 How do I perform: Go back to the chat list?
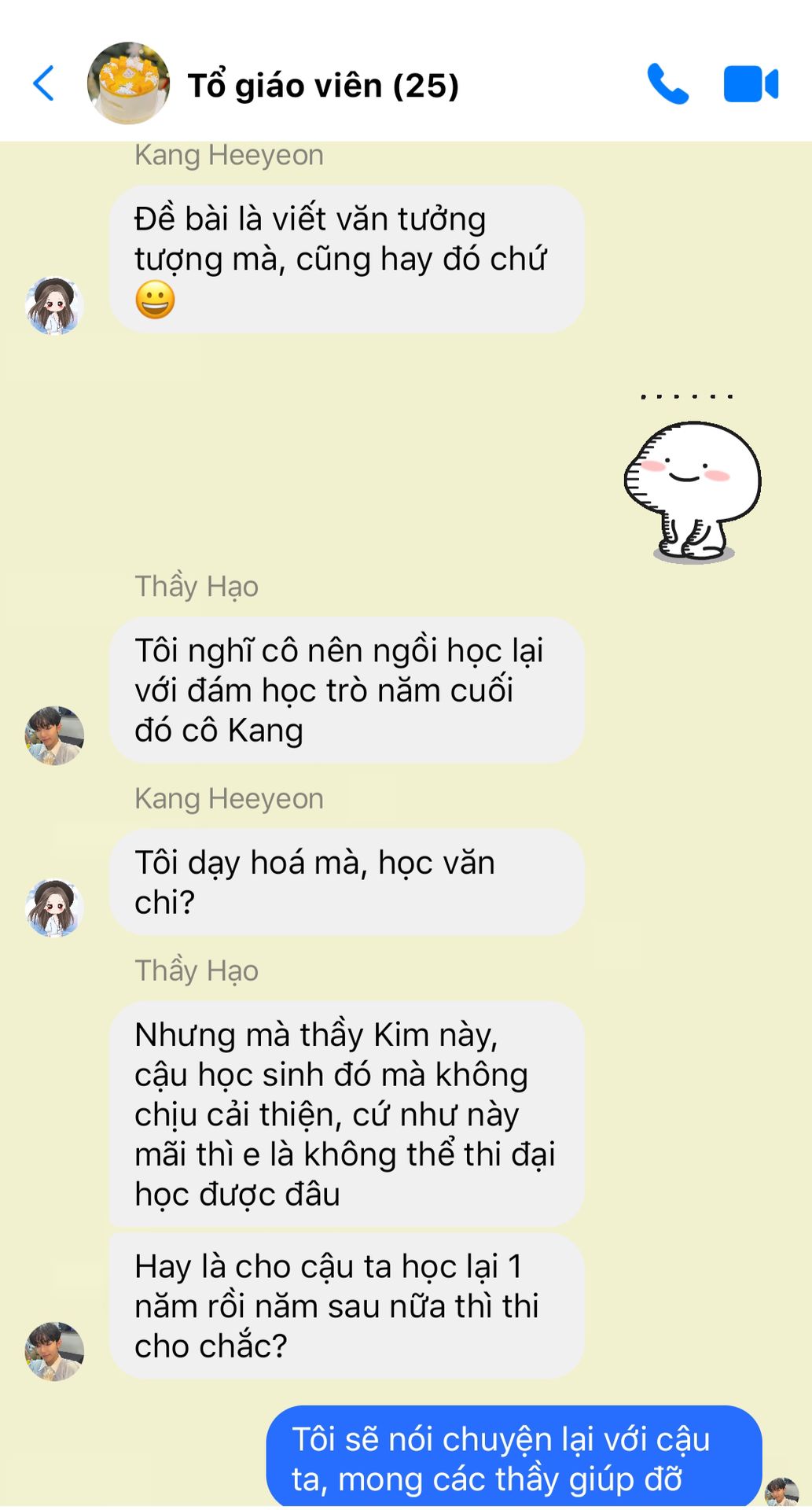click(44, 83)
